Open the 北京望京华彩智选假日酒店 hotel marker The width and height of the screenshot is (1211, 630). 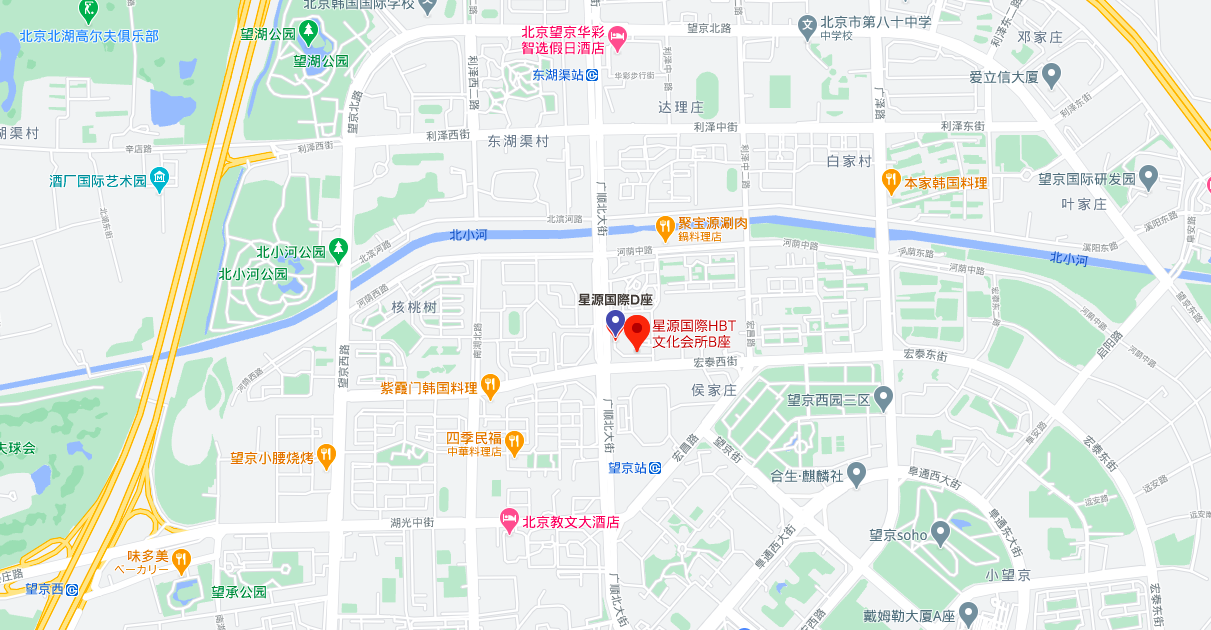618,39
